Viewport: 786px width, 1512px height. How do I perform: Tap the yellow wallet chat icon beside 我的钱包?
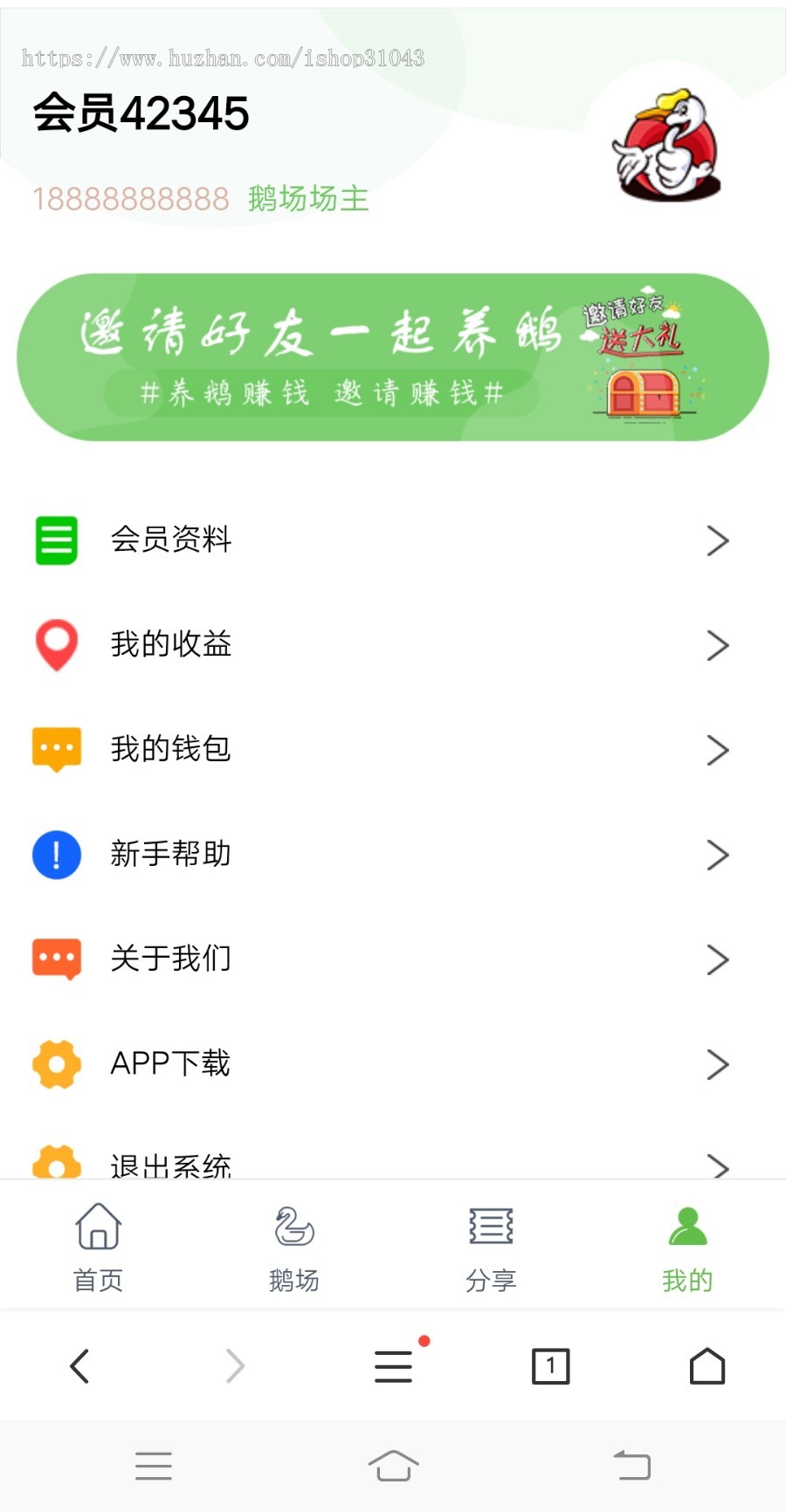coord(57,749)
